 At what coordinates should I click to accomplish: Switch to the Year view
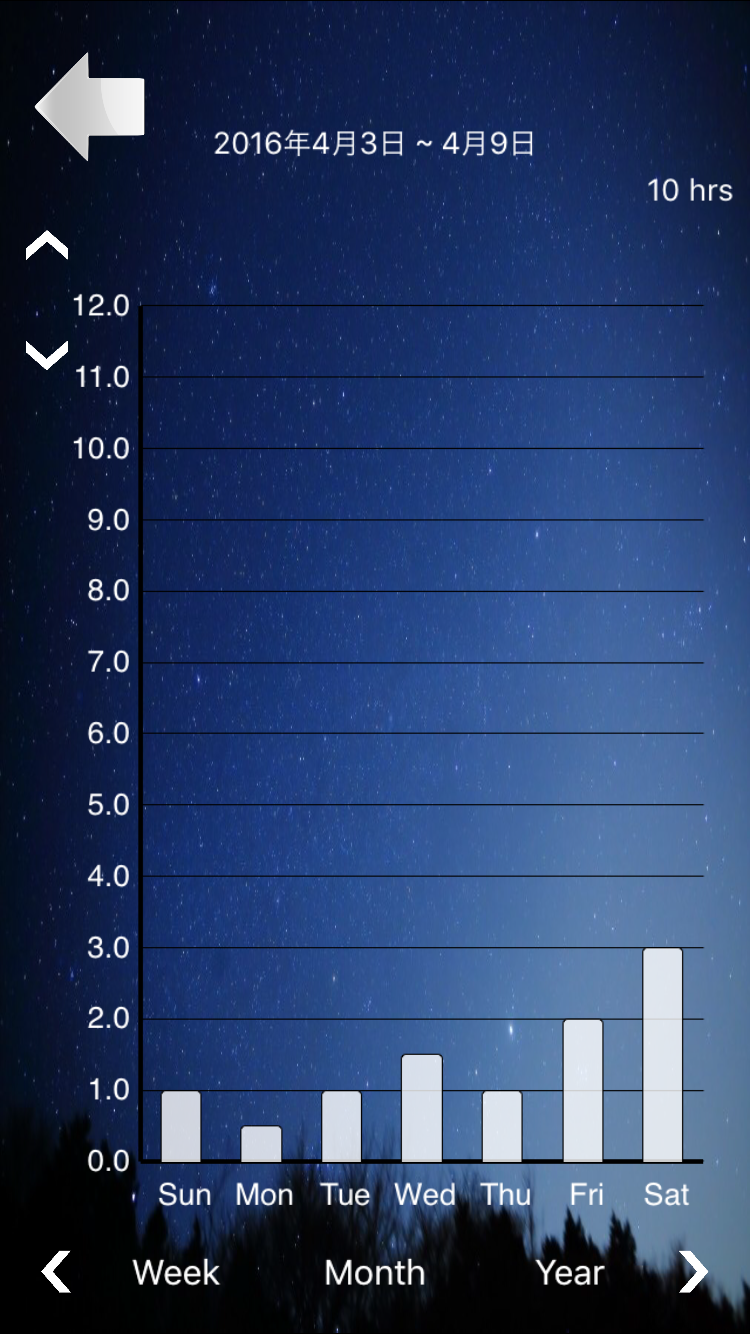[x=570, y=1272]
